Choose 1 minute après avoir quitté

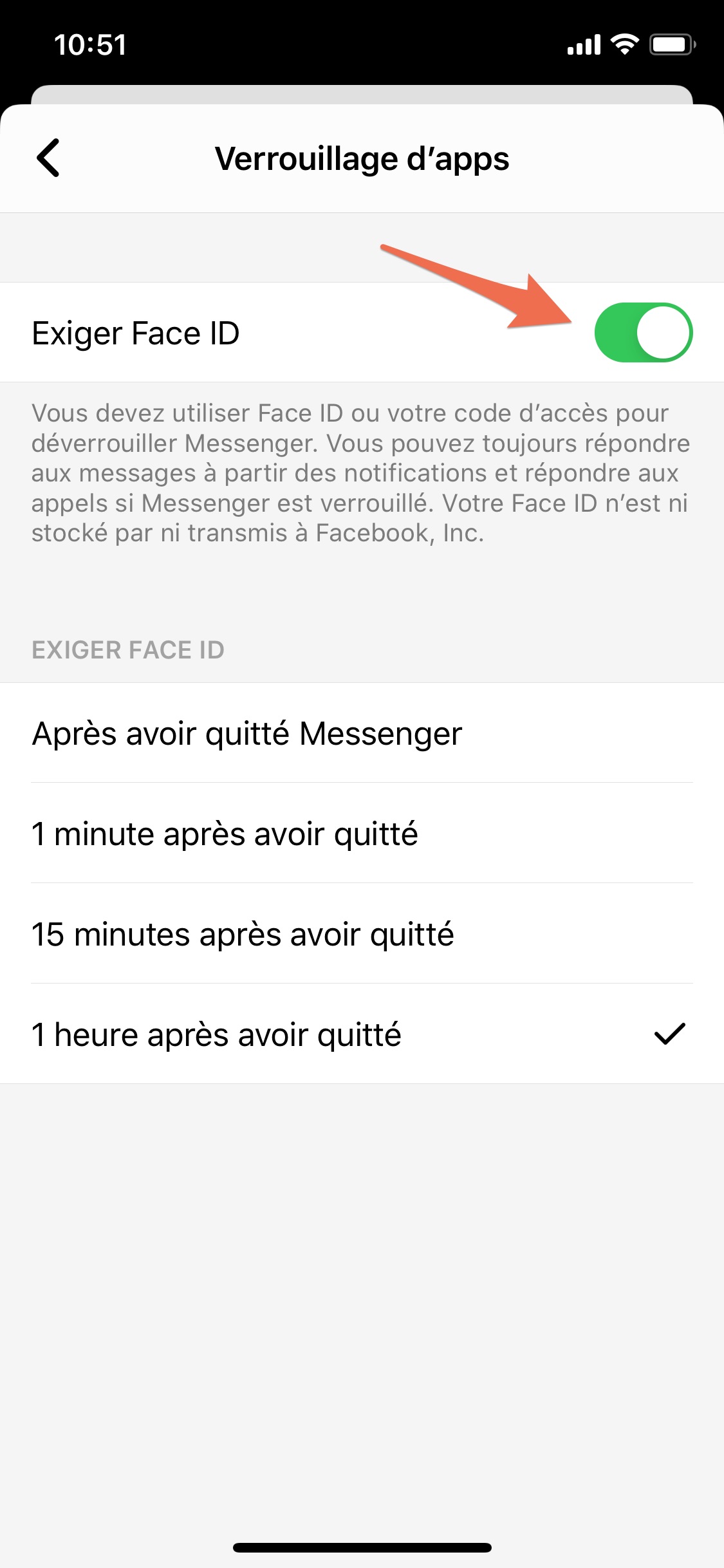(x=362, y=834)
